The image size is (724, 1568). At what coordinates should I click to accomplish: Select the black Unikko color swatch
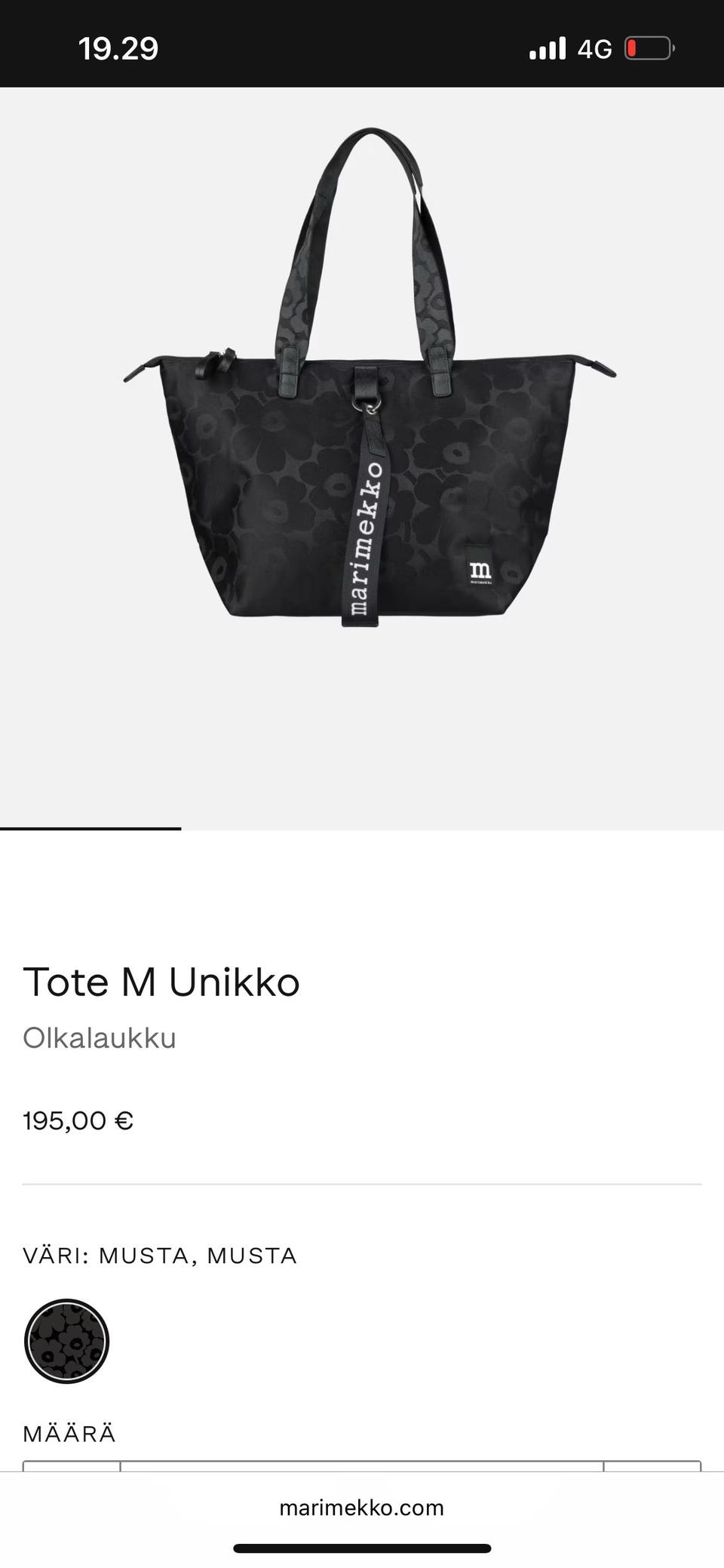pos(67,1341)
